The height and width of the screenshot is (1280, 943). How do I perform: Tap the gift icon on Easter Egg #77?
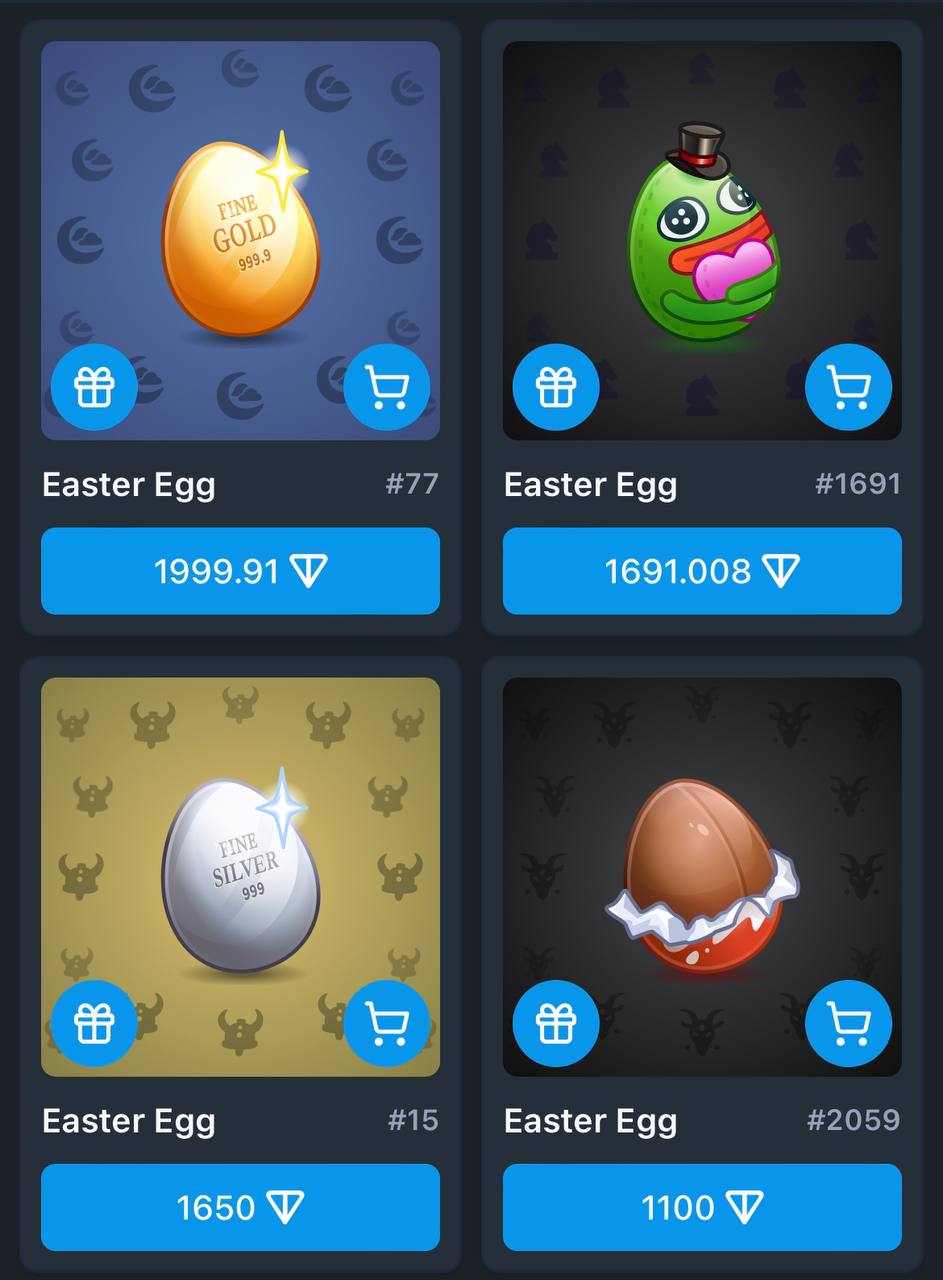point(94,387)
